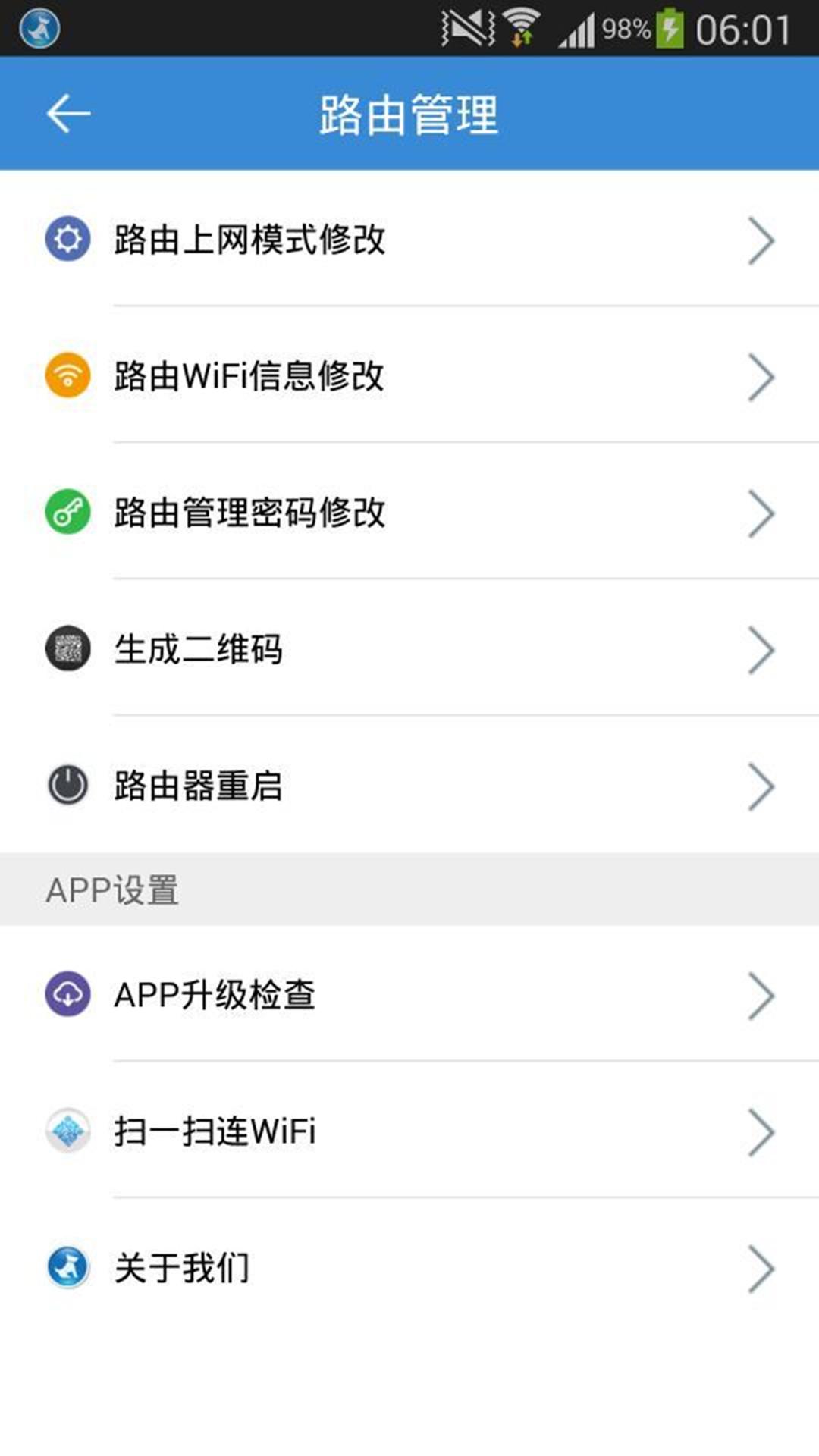Tap the dog logo icon beside 关于我们
Viewport: 819px width, 1456px height.
67,1268
